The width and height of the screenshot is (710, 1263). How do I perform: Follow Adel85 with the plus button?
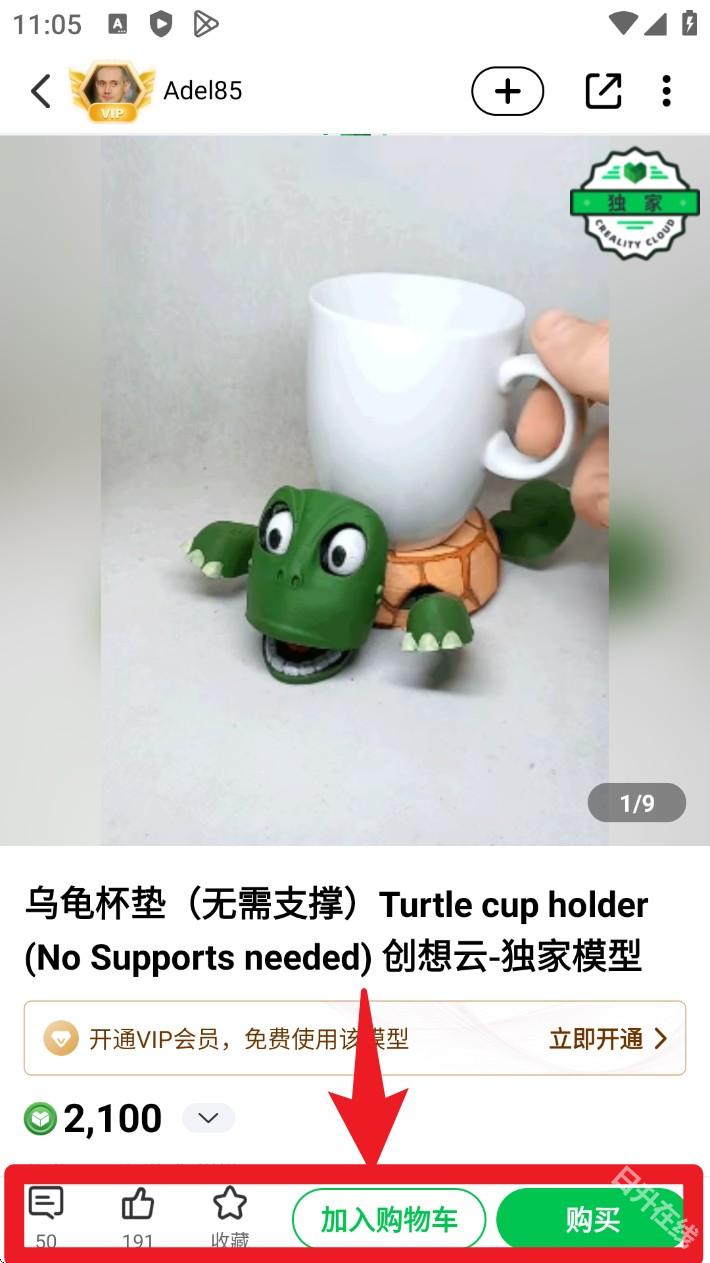[507, 92]
